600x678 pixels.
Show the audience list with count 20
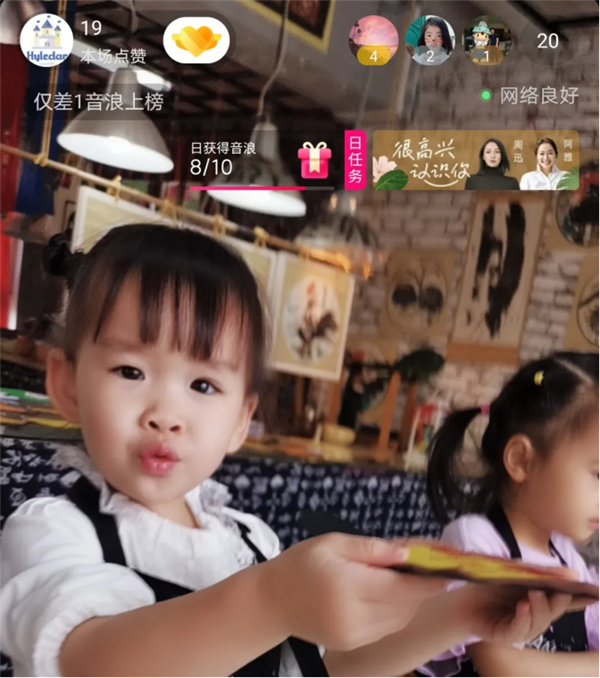[x=547, y=41]
